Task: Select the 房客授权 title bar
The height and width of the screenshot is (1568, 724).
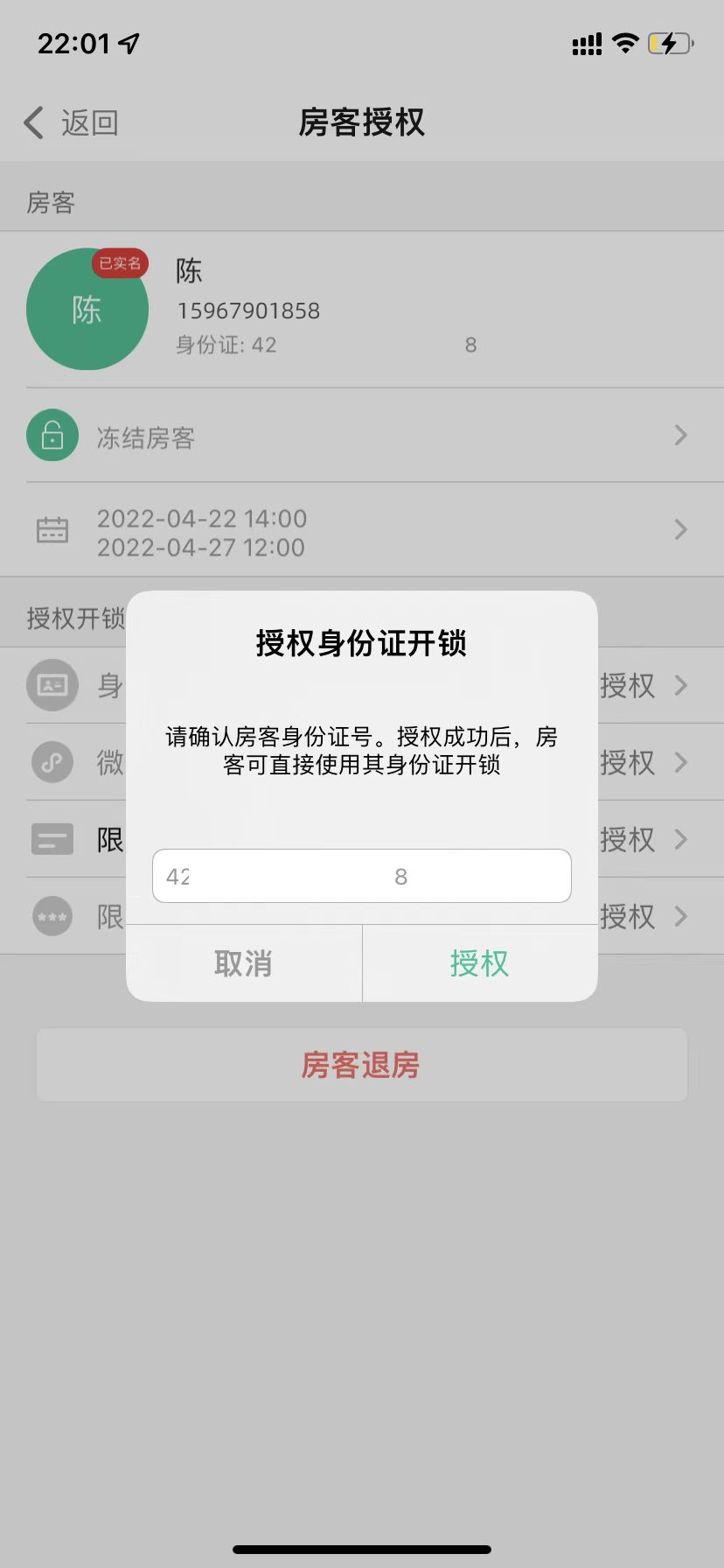Action: click(361, 122)
